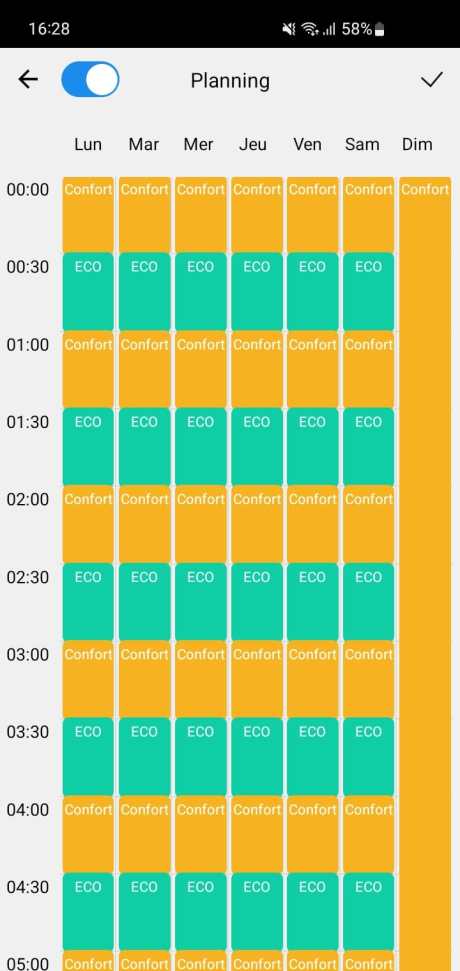The height and width of the screenshot is (971, 460).
Task: Open the Dim all-day Confort block
Action: (425, 574)
